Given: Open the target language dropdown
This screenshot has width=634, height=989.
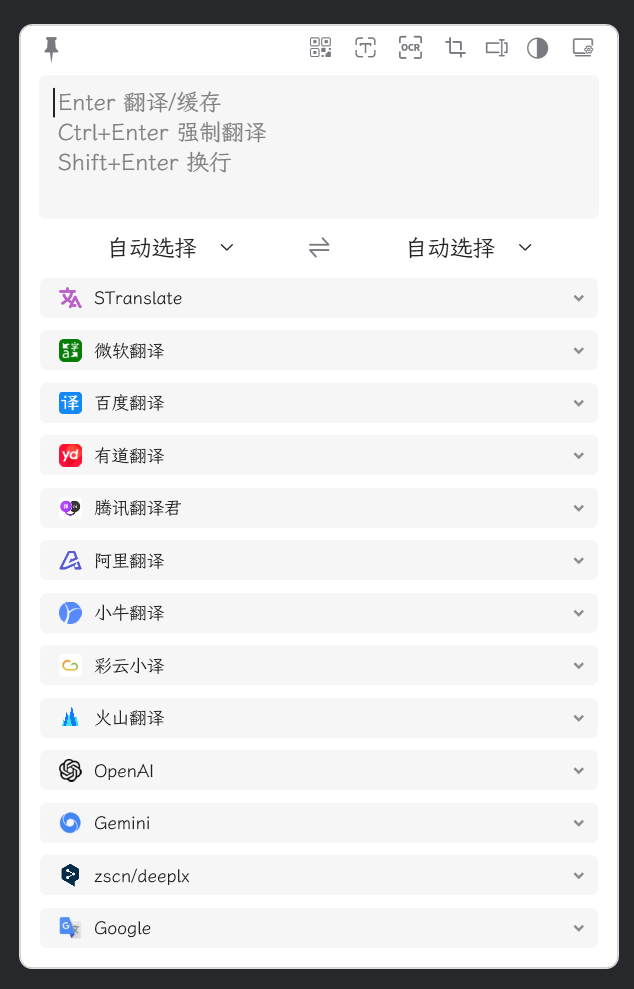Looking at the screenshot, I should [x=469, y=248].
